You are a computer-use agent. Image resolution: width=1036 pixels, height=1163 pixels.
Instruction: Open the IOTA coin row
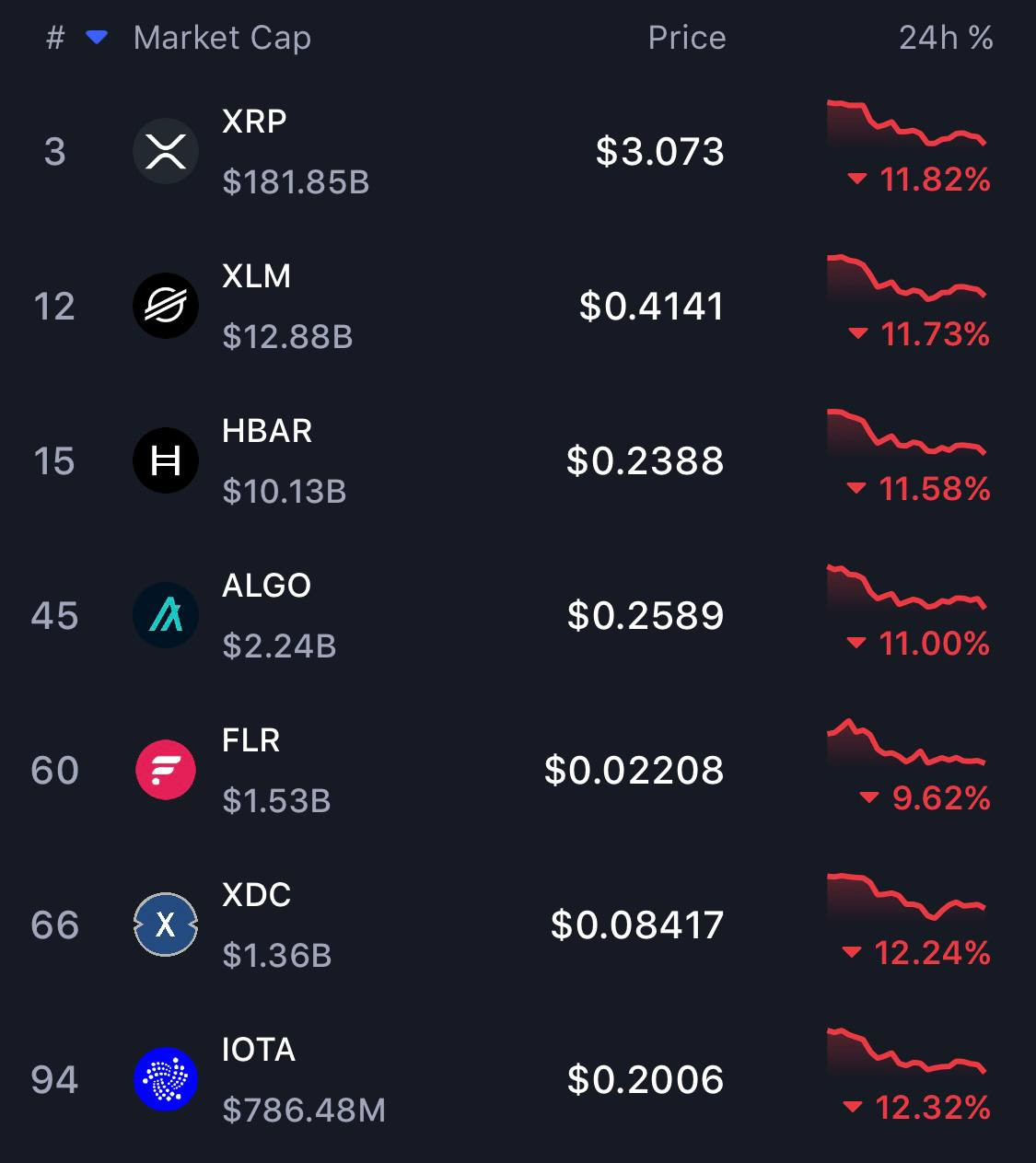click(x=259, y=1051)
